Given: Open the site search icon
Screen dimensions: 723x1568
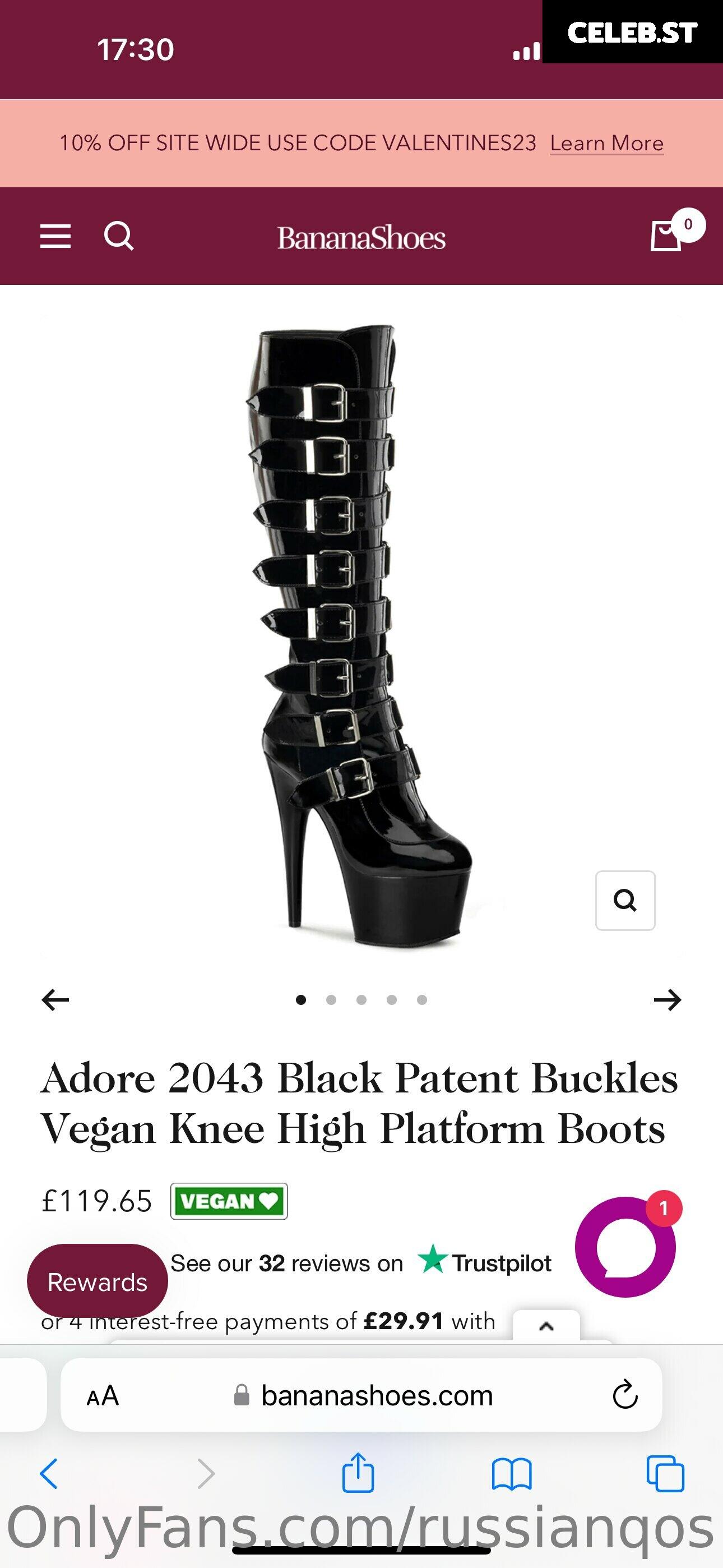Looking at the screenshot, I should click(x=119, y=236).
